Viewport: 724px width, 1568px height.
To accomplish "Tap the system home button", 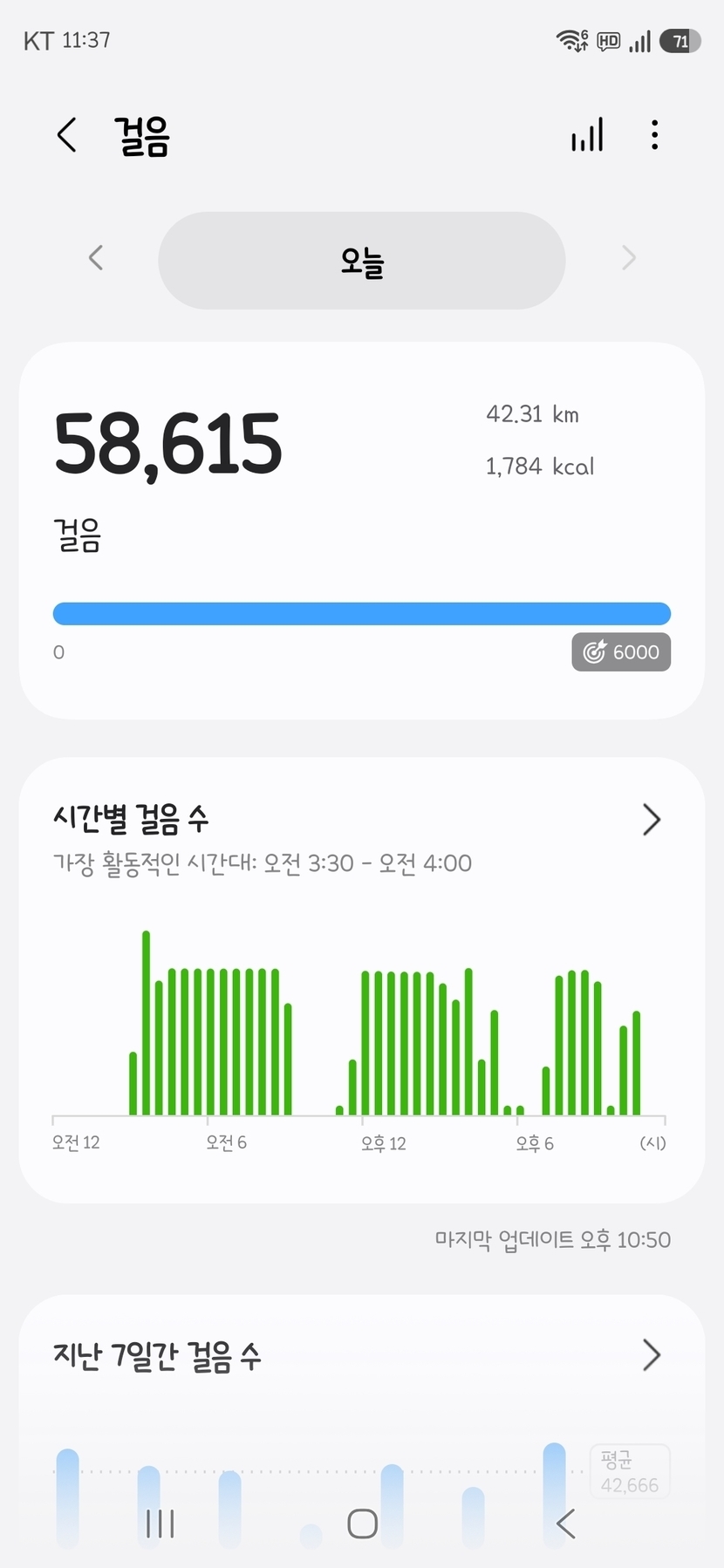I will 362,1524.
